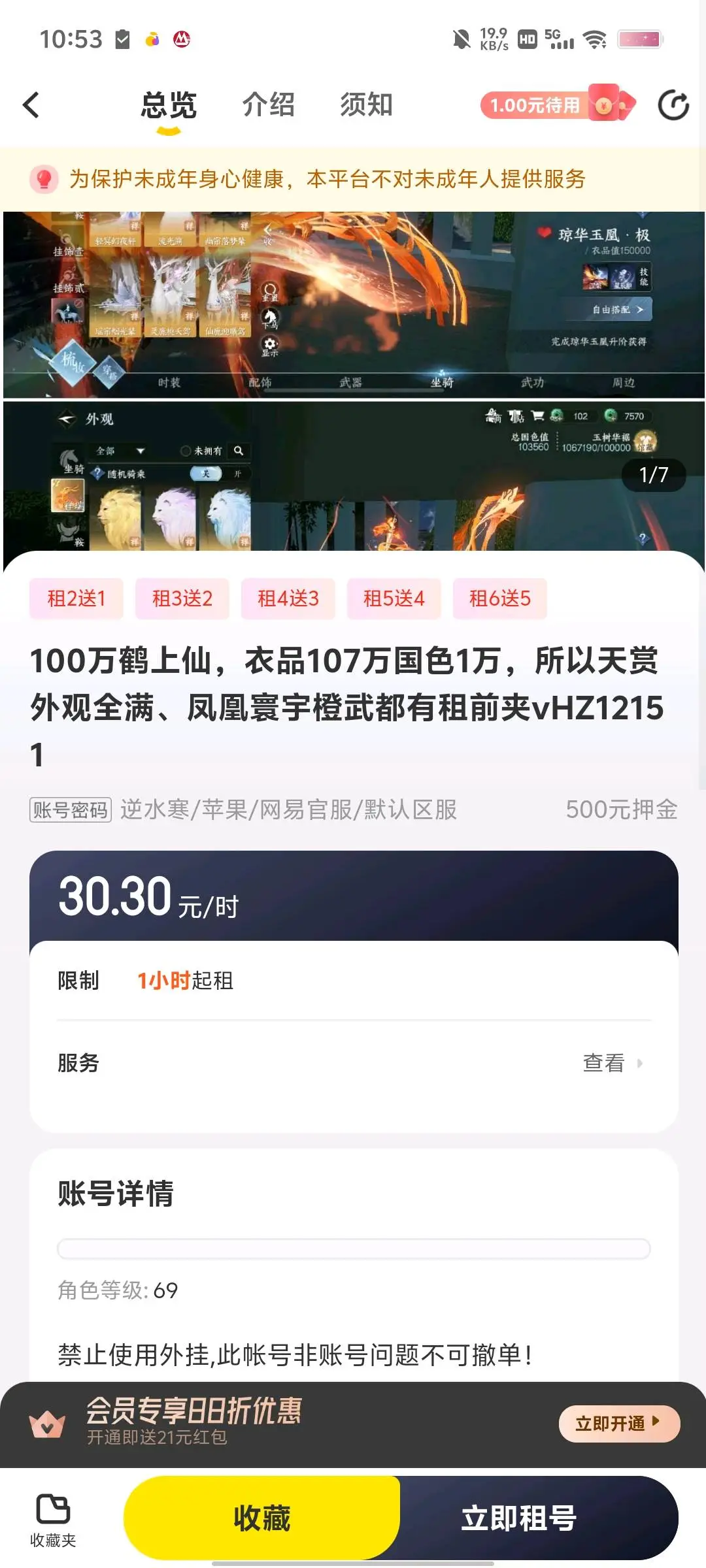Add this account to 收藏

(x=261, y=1518)
